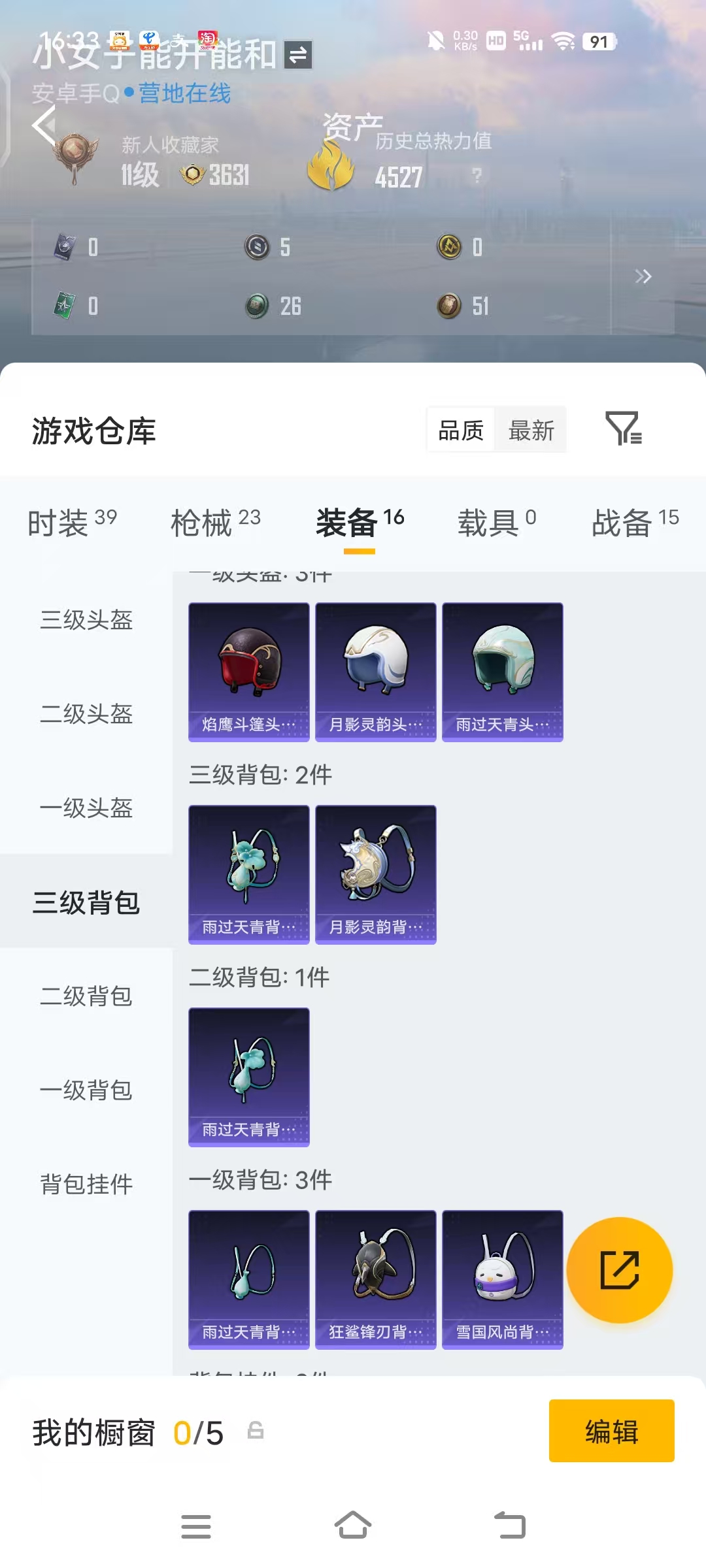Tap the yellow share floating button
Viewport: 706px width, 1568px height.
[620, 1269]
